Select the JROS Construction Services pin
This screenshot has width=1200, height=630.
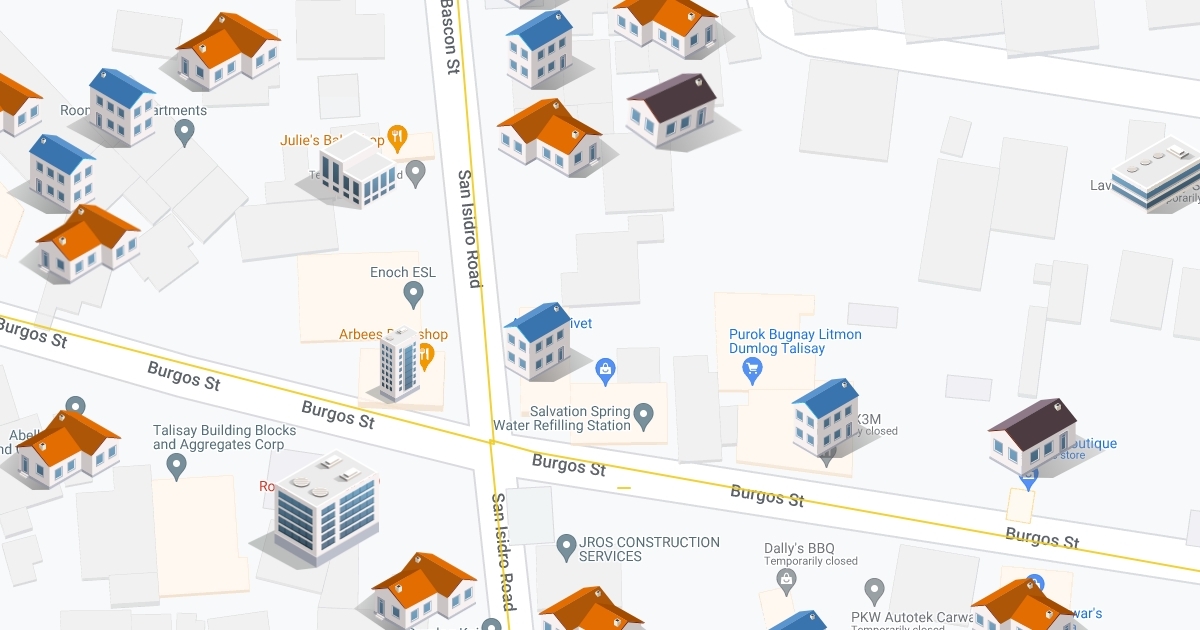(x=566, y=546)
